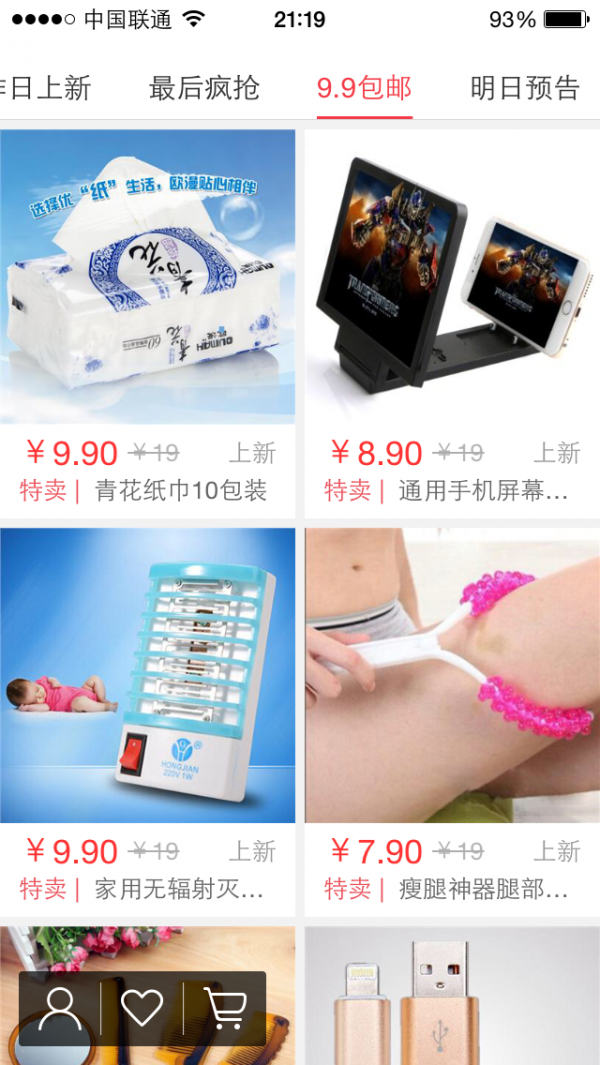The height and width of the screenshot is (1065, 600).
Task: Open favorites with the heart icon
Action: [142, 1008]
